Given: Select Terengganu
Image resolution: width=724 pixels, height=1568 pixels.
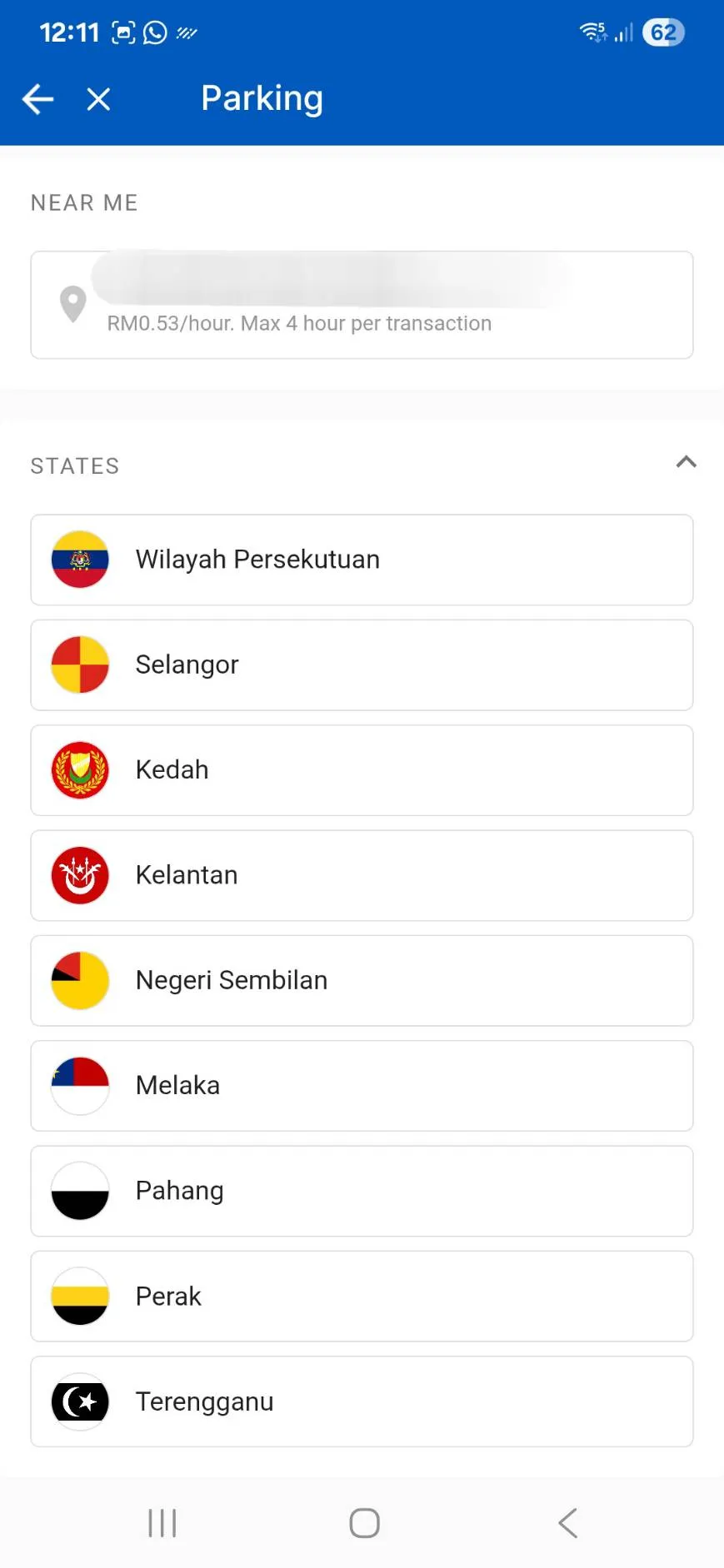Looking at the screenshot, I should pos(362,1401).
